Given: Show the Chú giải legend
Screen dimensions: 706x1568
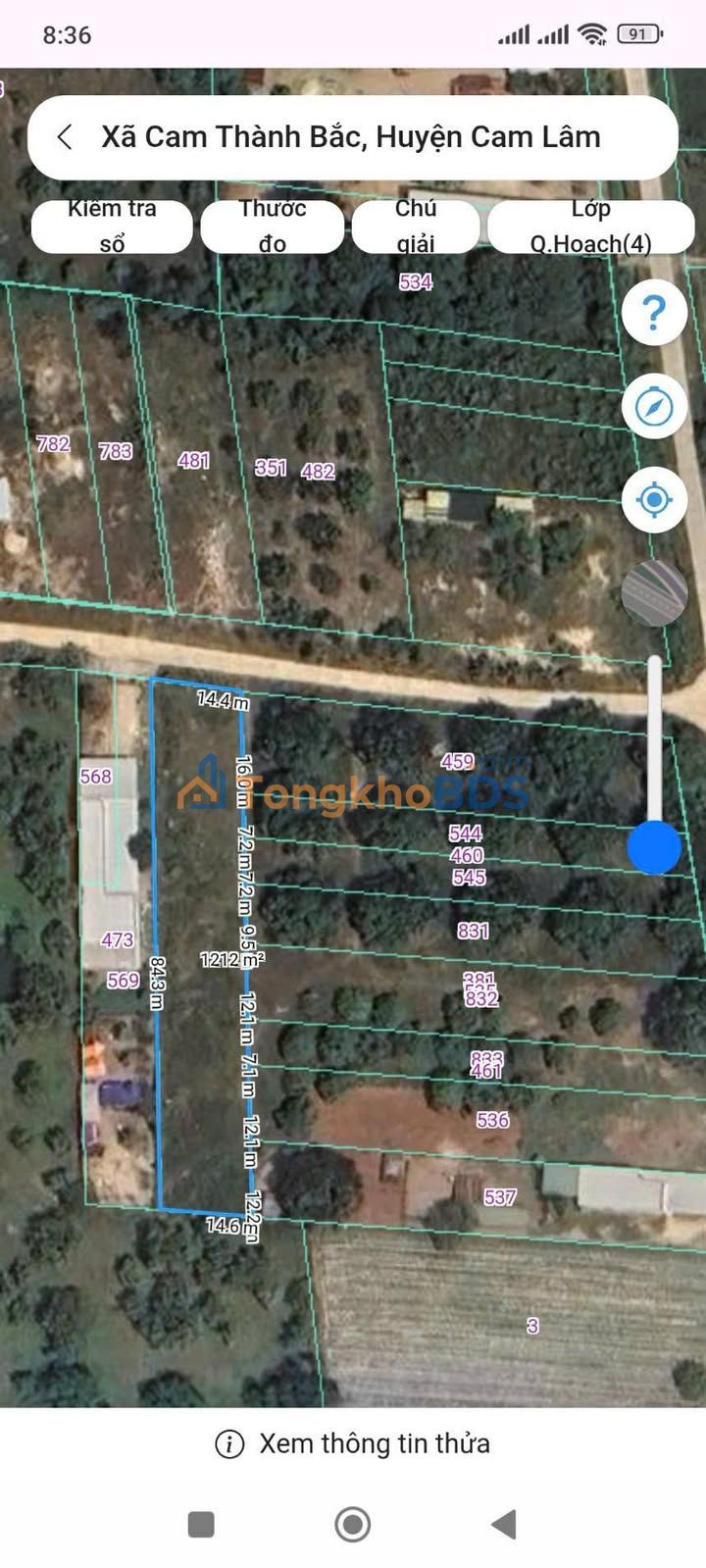Looking at the screenshot, I should click(416, 227).
